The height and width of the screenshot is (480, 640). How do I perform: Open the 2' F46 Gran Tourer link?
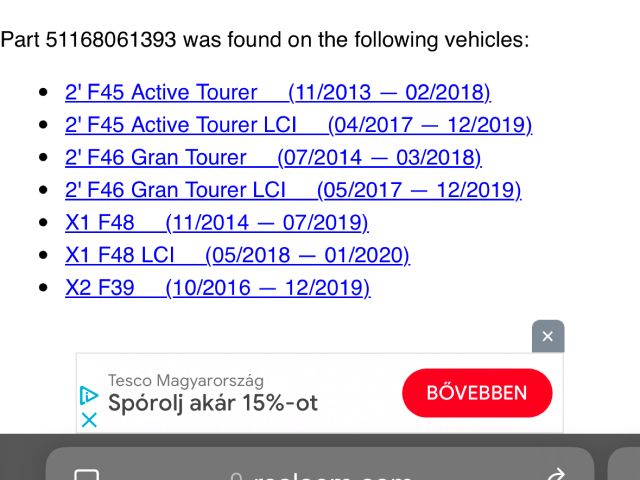point(272,158)
